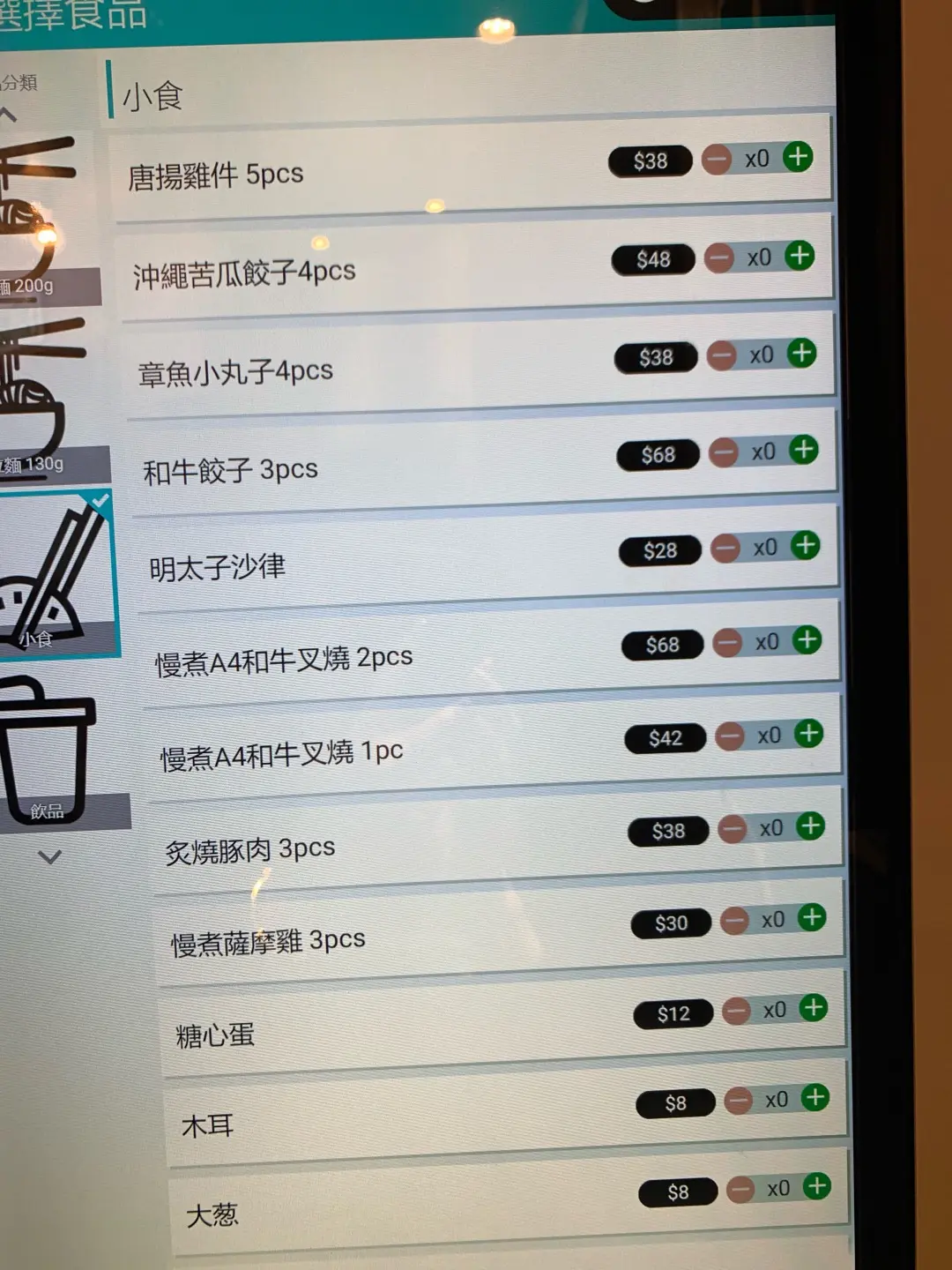Add 慢煮薩摩雞 3pcs to order
Screen dimensions: 952x1270
(812, 918)
